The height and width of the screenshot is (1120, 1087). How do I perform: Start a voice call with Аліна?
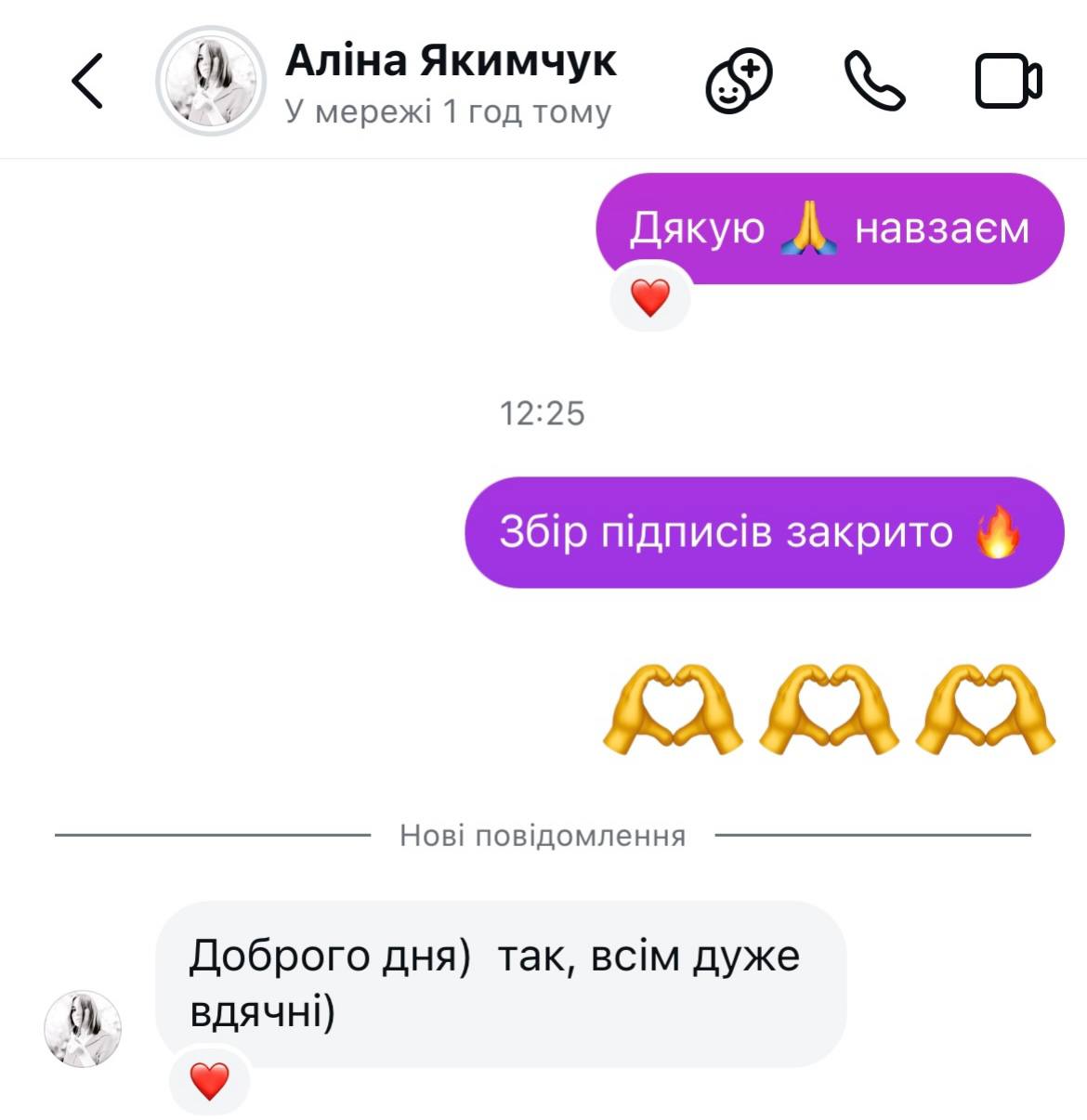[873, 82]
